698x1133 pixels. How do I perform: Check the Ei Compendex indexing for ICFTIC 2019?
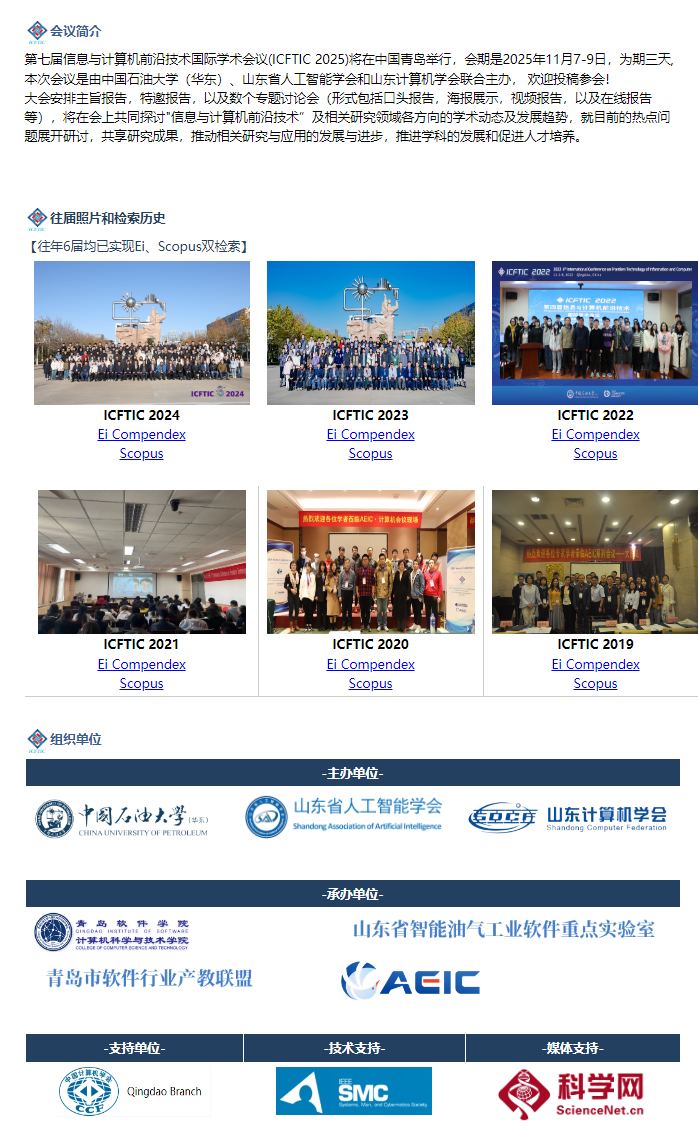(595, 664)
